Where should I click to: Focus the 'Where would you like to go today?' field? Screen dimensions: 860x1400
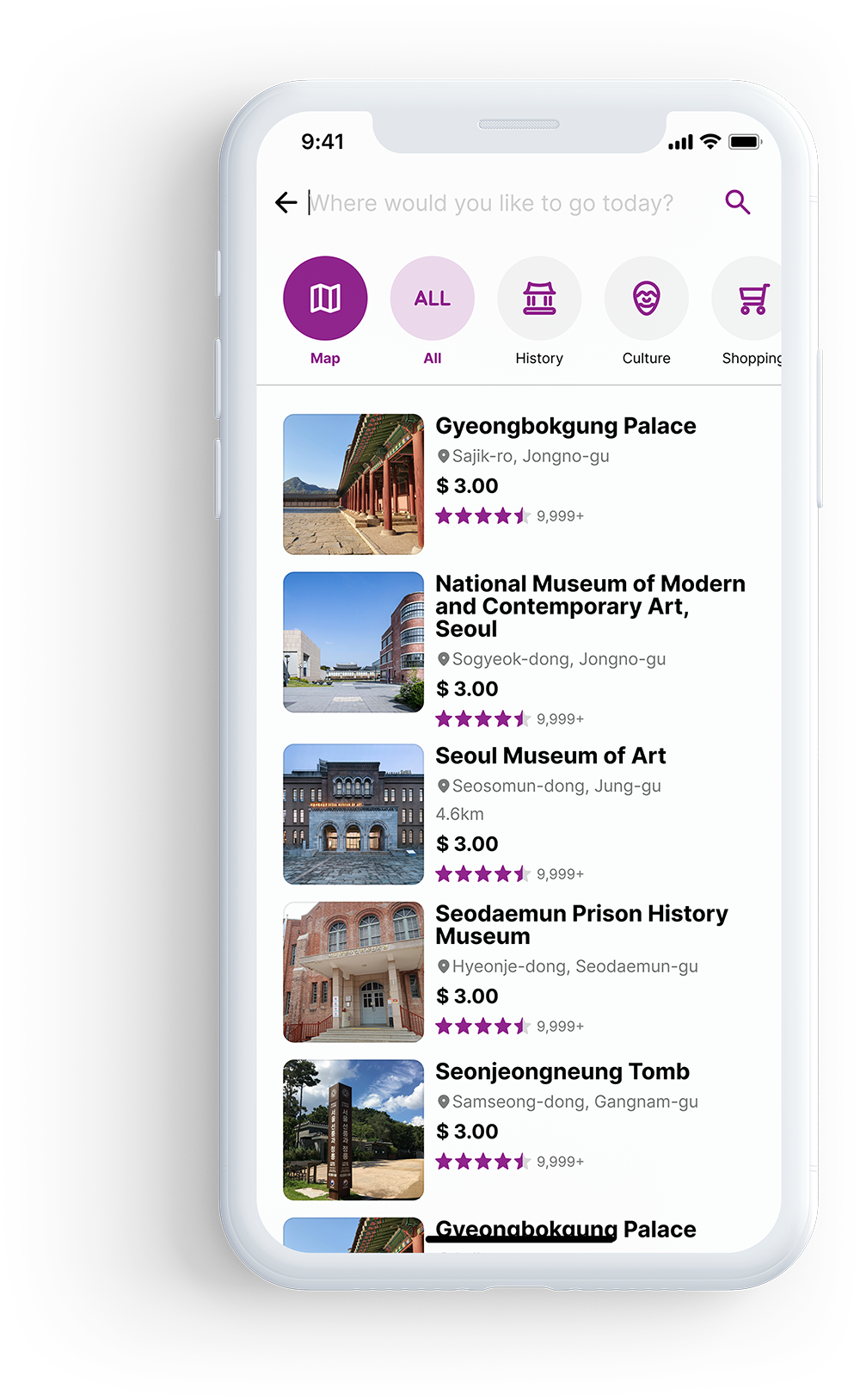[x=492, y=203]
